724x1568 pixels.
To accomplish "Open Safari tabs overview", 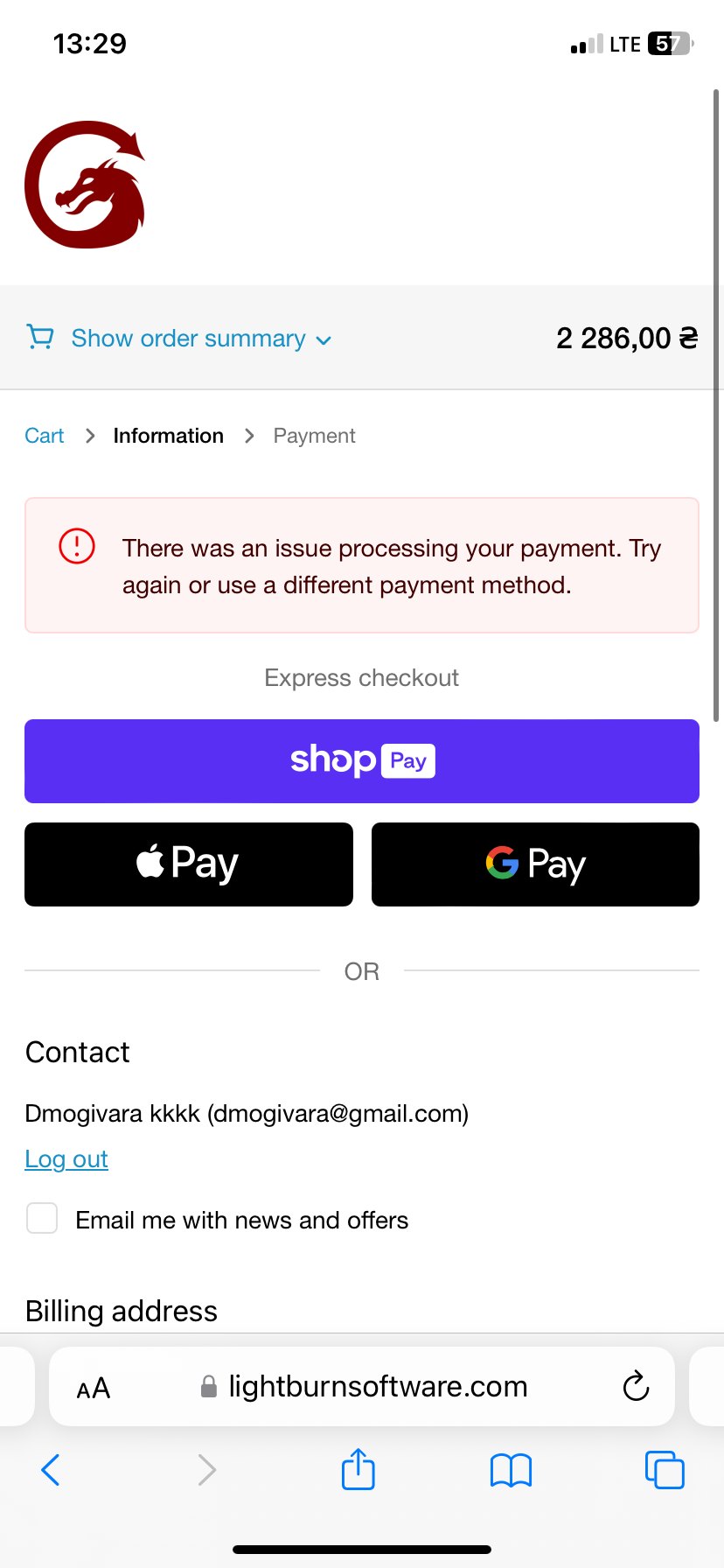I will (665, 1470).
